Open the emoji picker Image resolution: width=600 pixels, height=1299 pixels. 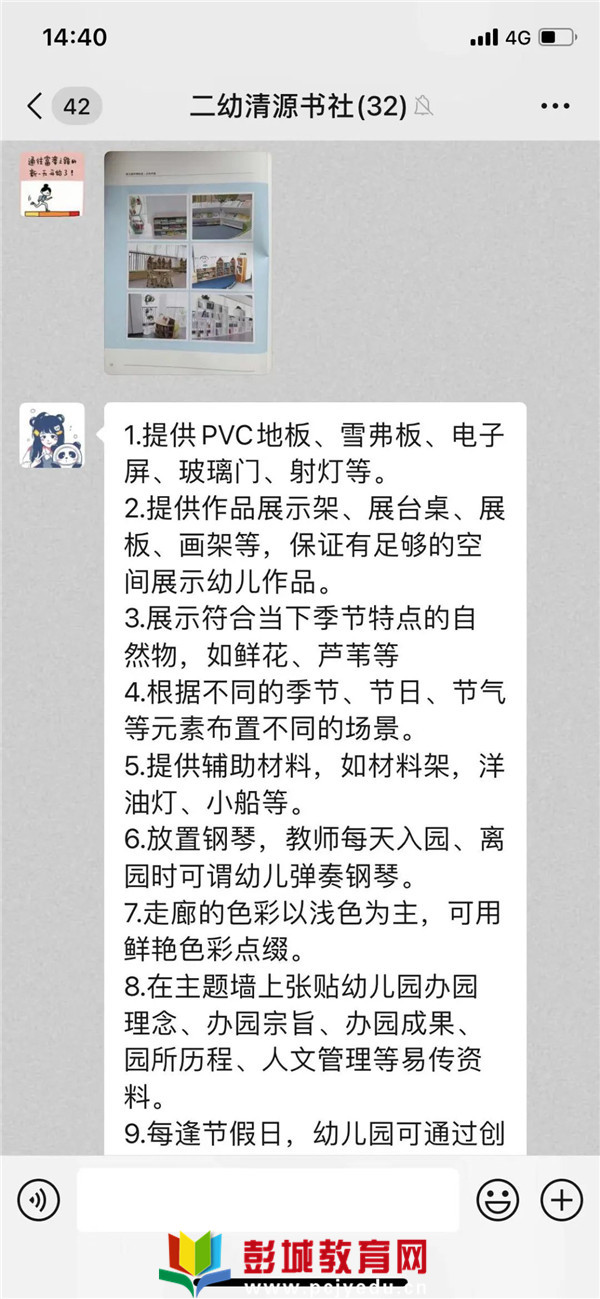tap(497, 1199)
